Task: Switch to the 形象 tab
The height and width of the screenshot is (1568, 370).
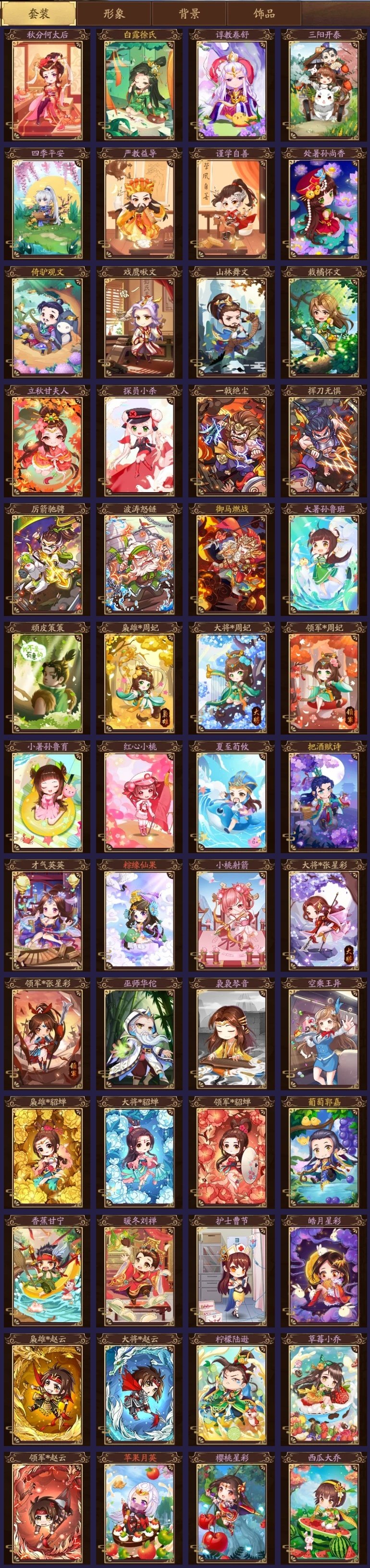Action: coord(114,13)
